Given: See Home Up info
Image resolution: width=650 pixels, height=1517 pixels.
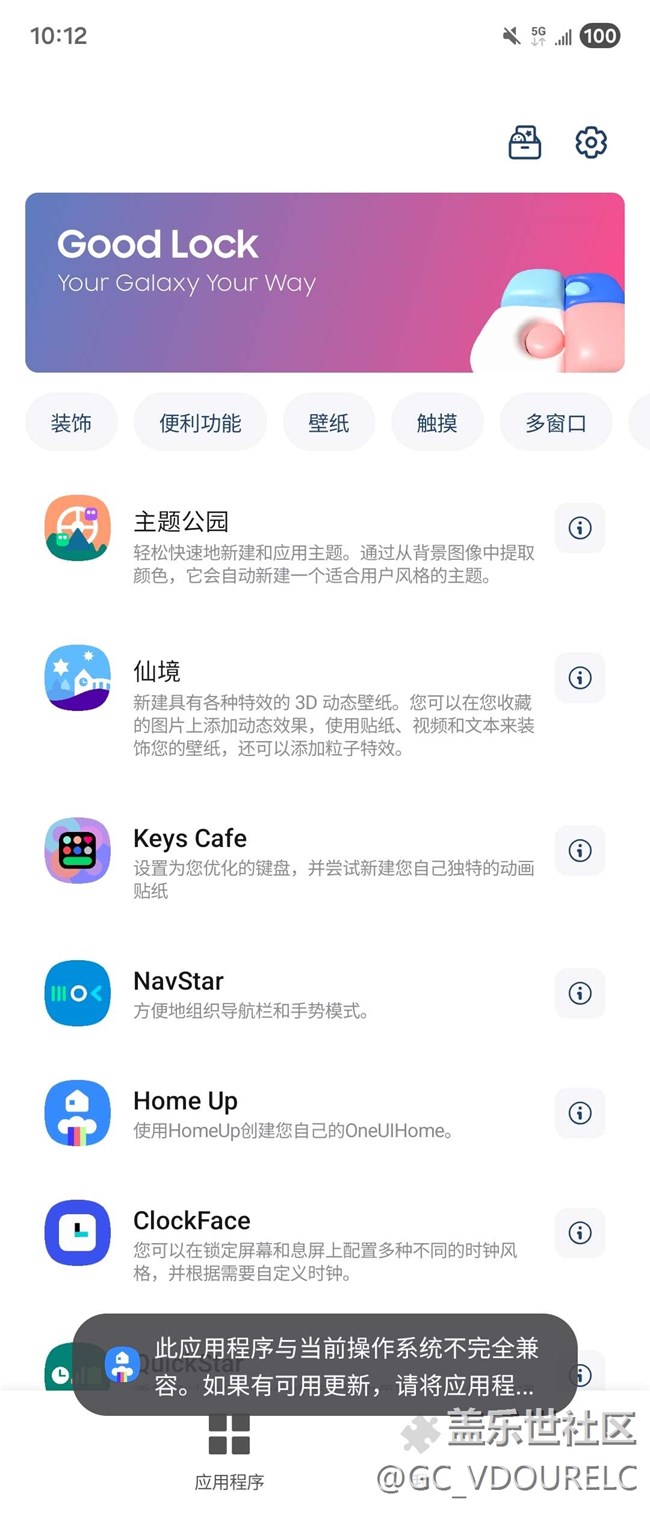Looking at the screenshot, I should pos(580,1113).
